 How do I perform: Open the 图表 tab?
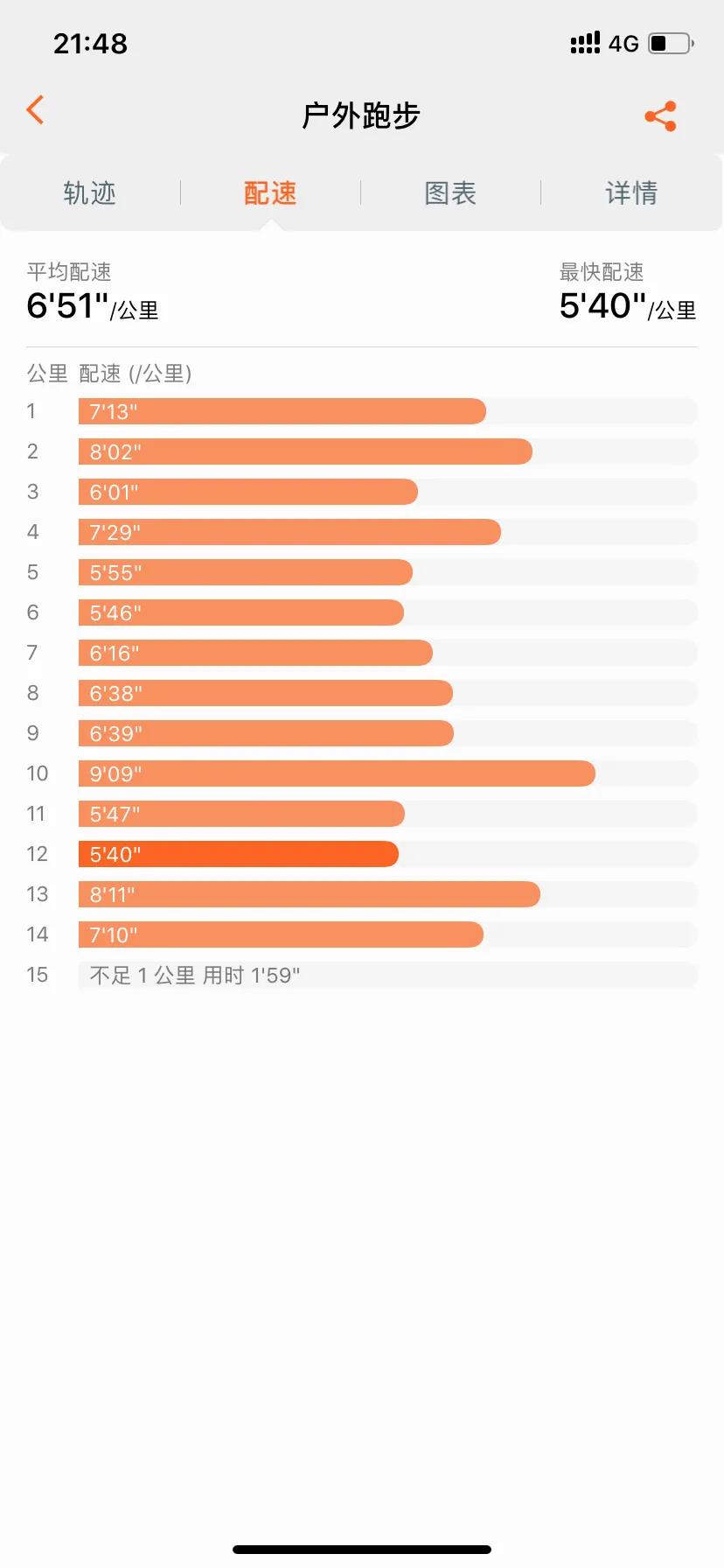tap(449, 192)
